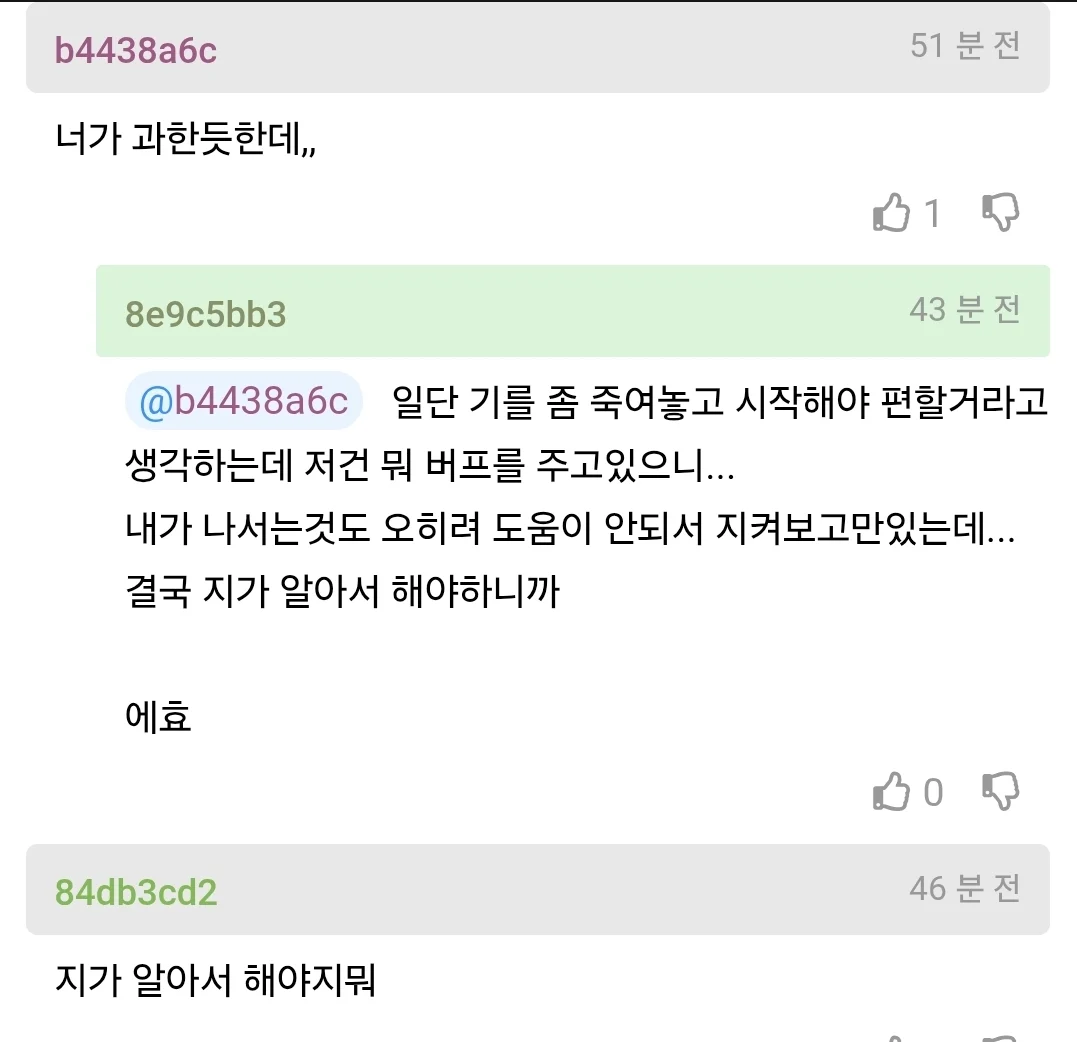This screenshot has width=1077, height=1042.
Task: Dislike the reply by 8e9c5bb3
Action: click(x=1000, y=792)
